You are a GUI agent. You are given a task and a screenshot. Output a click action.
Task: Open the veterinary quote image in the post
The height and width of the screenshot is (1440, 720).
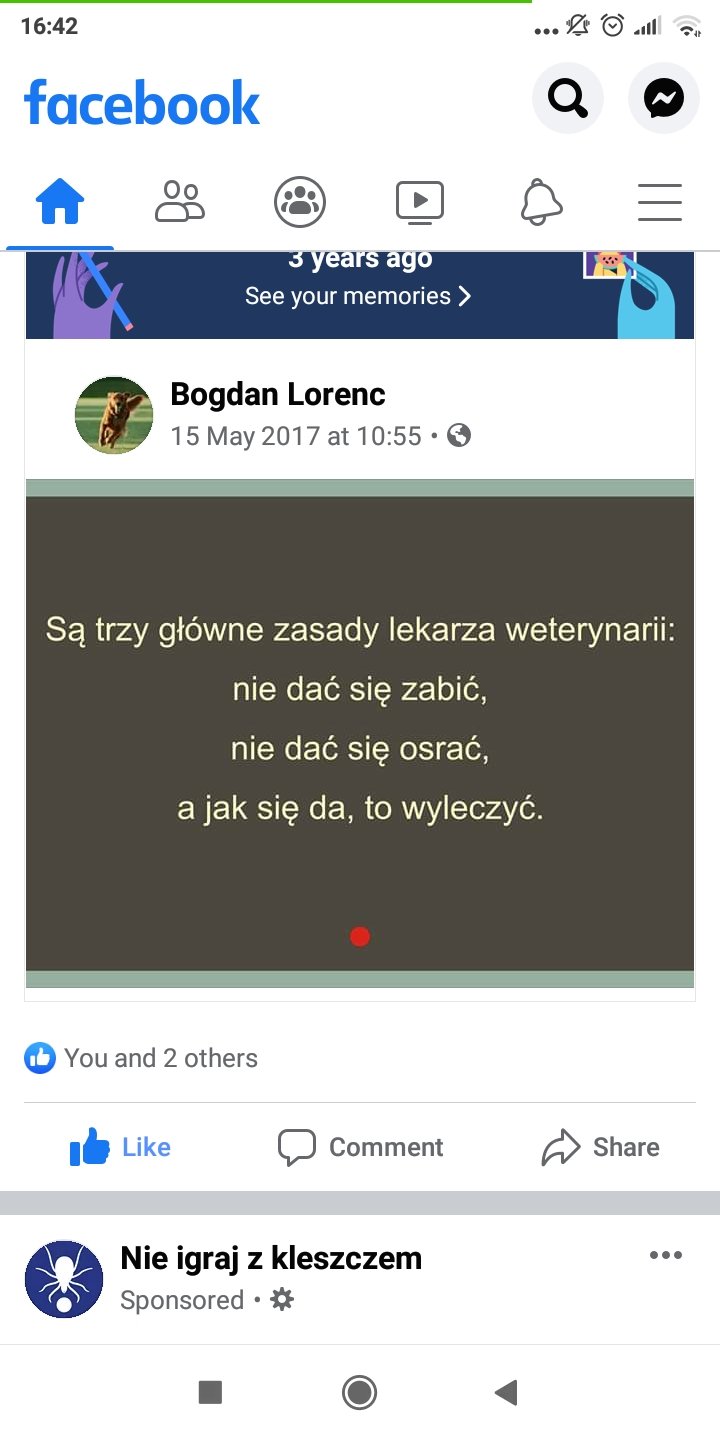click(x=360, y=733)
